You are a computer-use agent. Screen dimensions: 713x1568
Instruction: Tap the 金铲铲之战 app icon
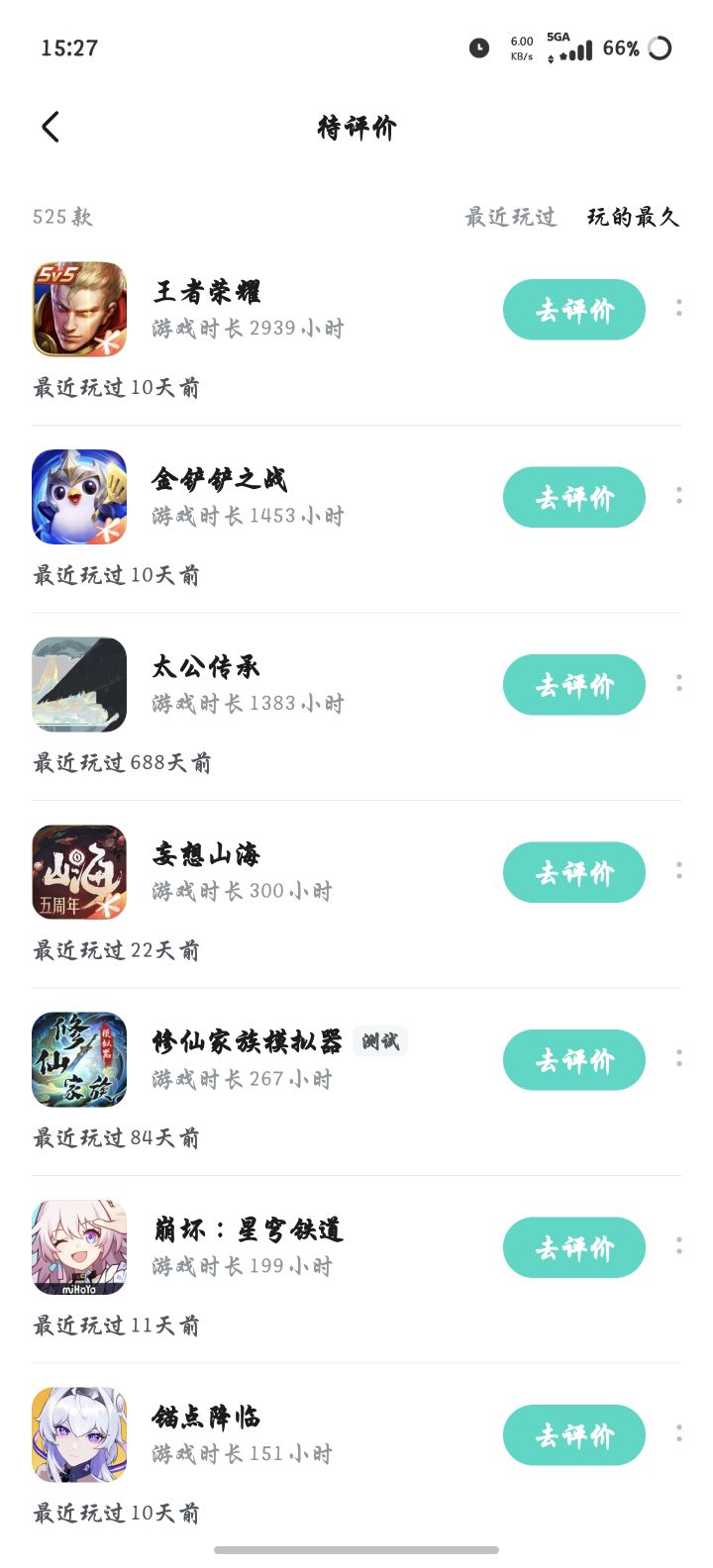click(x=79, y=497)
